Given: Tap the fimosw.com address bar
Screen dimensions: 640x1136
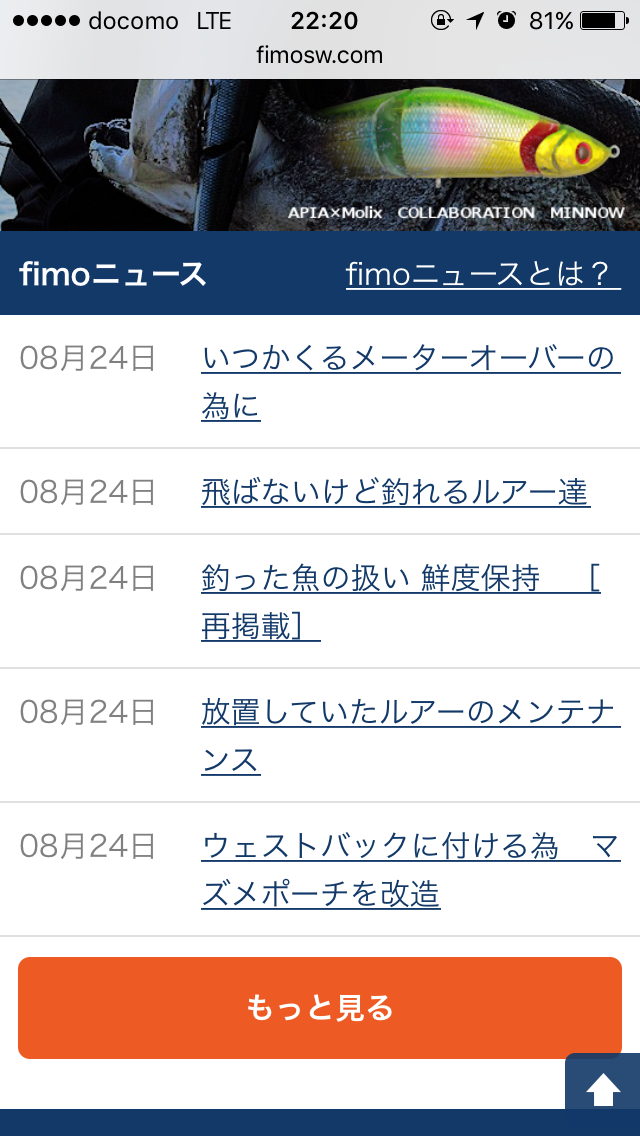Looking at the screenshot, I should point(320,55).
